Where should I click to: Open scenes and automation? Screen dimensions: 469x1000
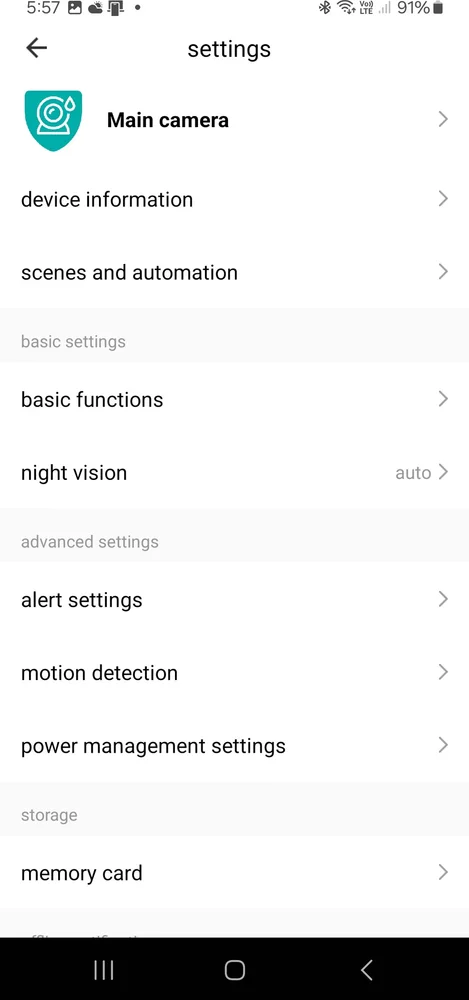pyautogui.click(x=234, y=272)
